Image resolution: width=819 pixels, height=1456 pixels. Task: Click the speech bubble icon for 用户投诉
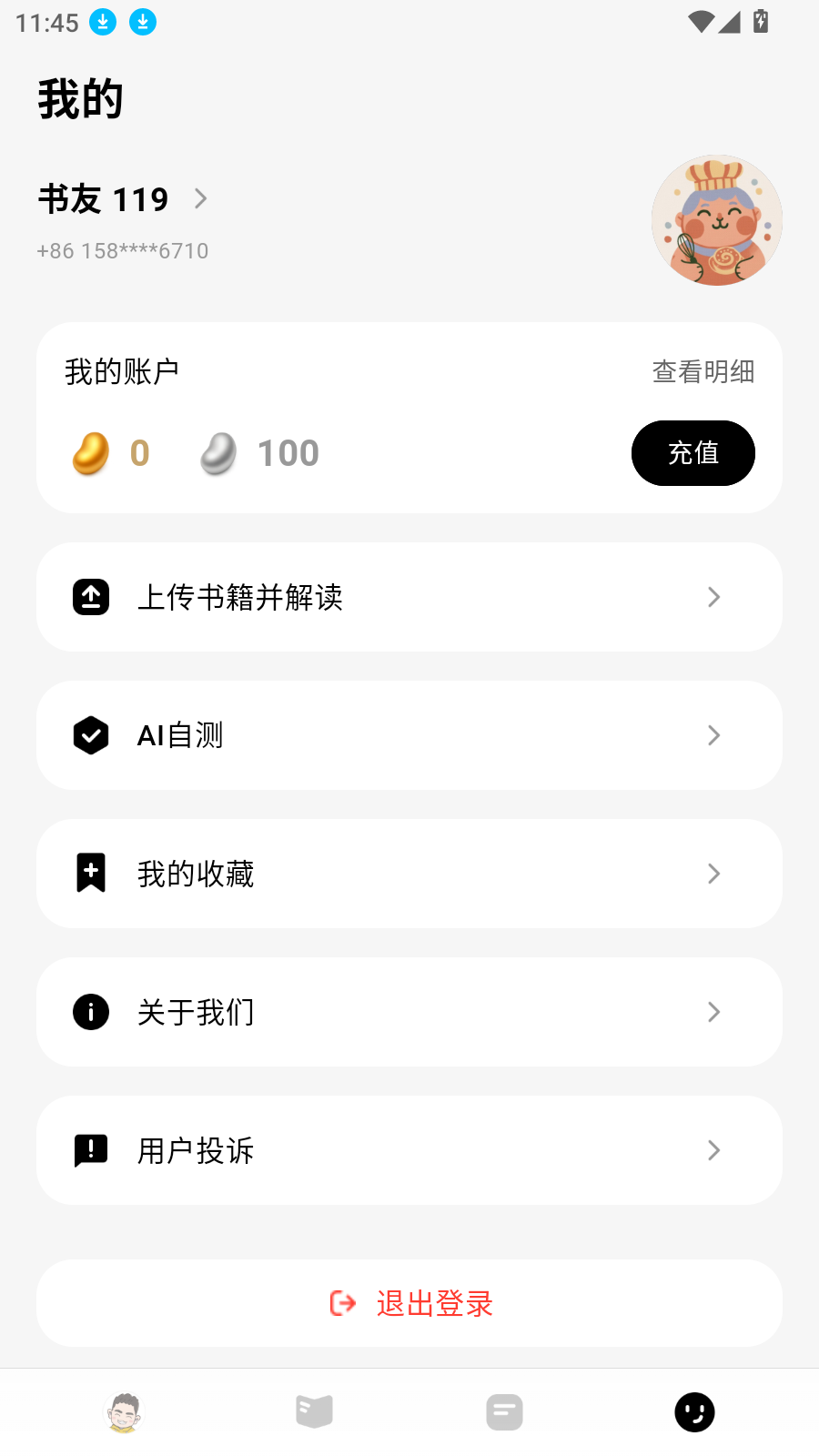tap(90, 1150)
